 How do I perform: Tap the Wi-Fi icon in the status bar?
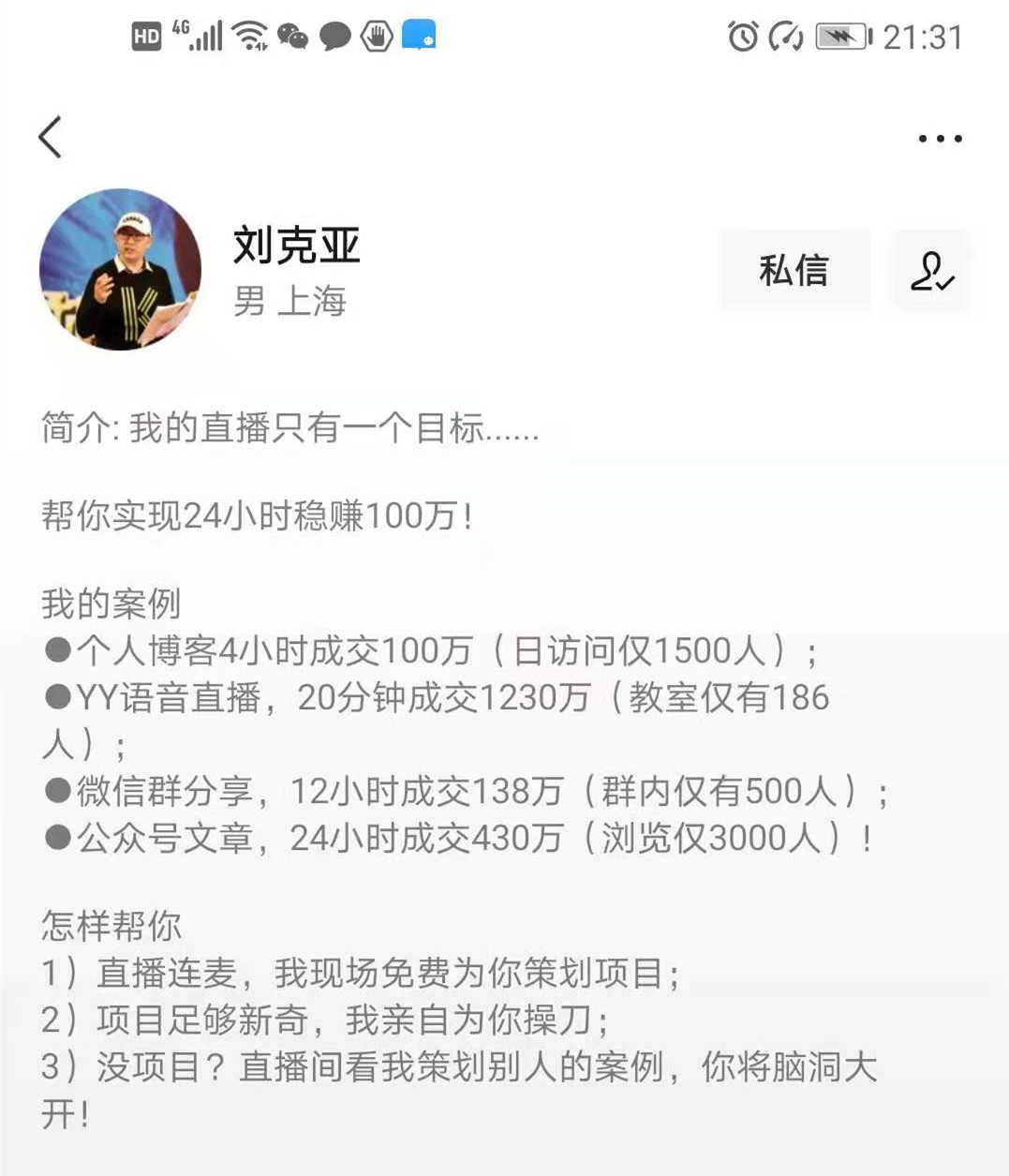tap(252, 36)
